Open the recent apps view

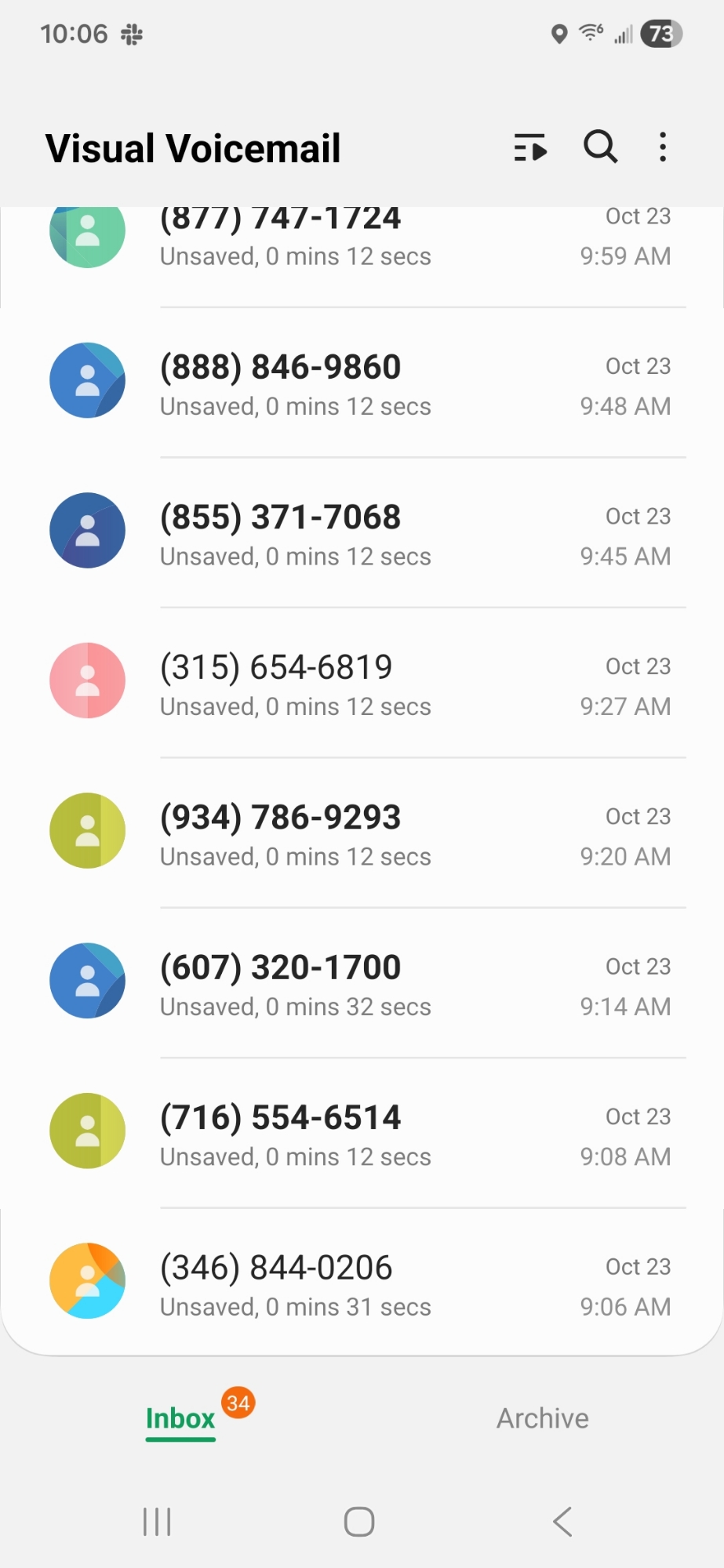click(157, 1522)
